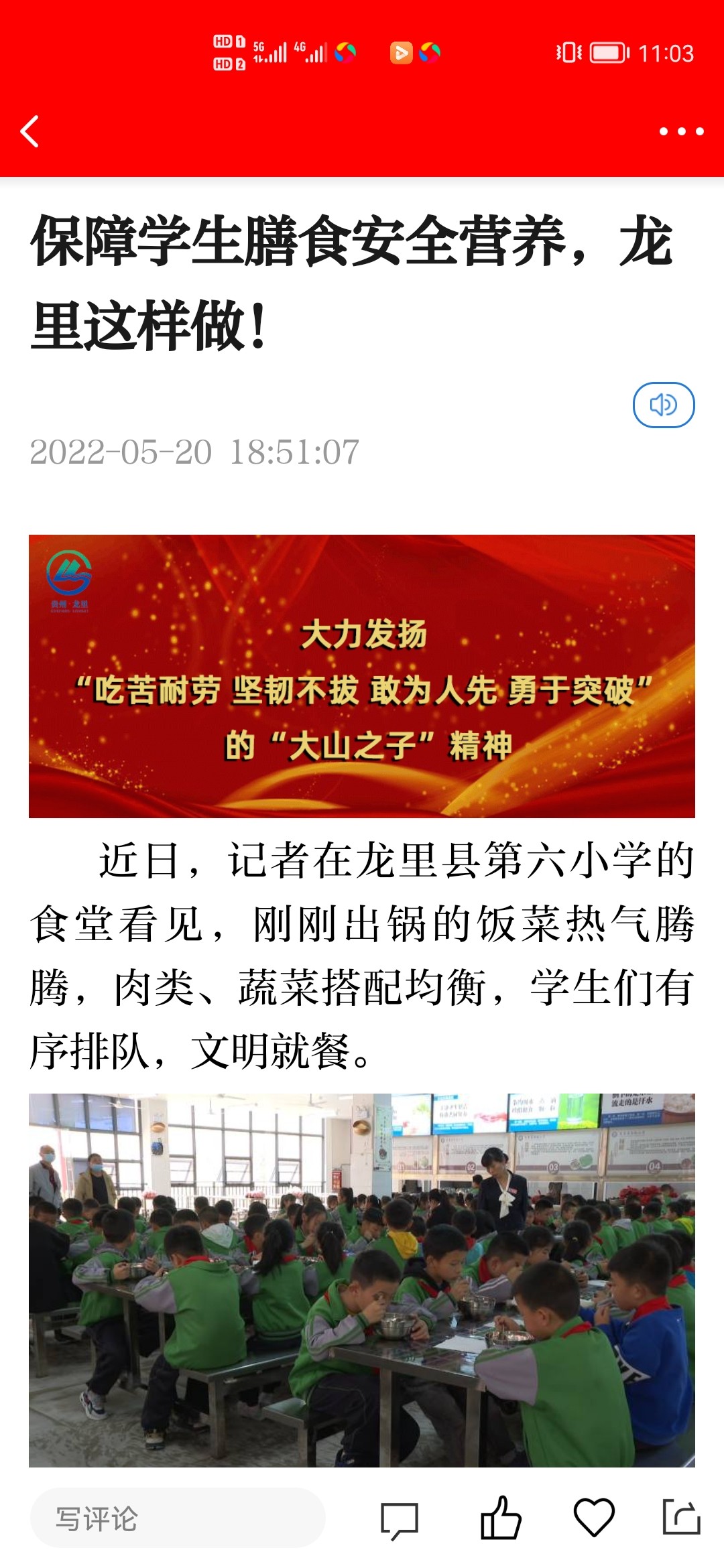Screen dimensions: 724x1568
Task: Open the school canteen photo
Action: [362, 1280]
